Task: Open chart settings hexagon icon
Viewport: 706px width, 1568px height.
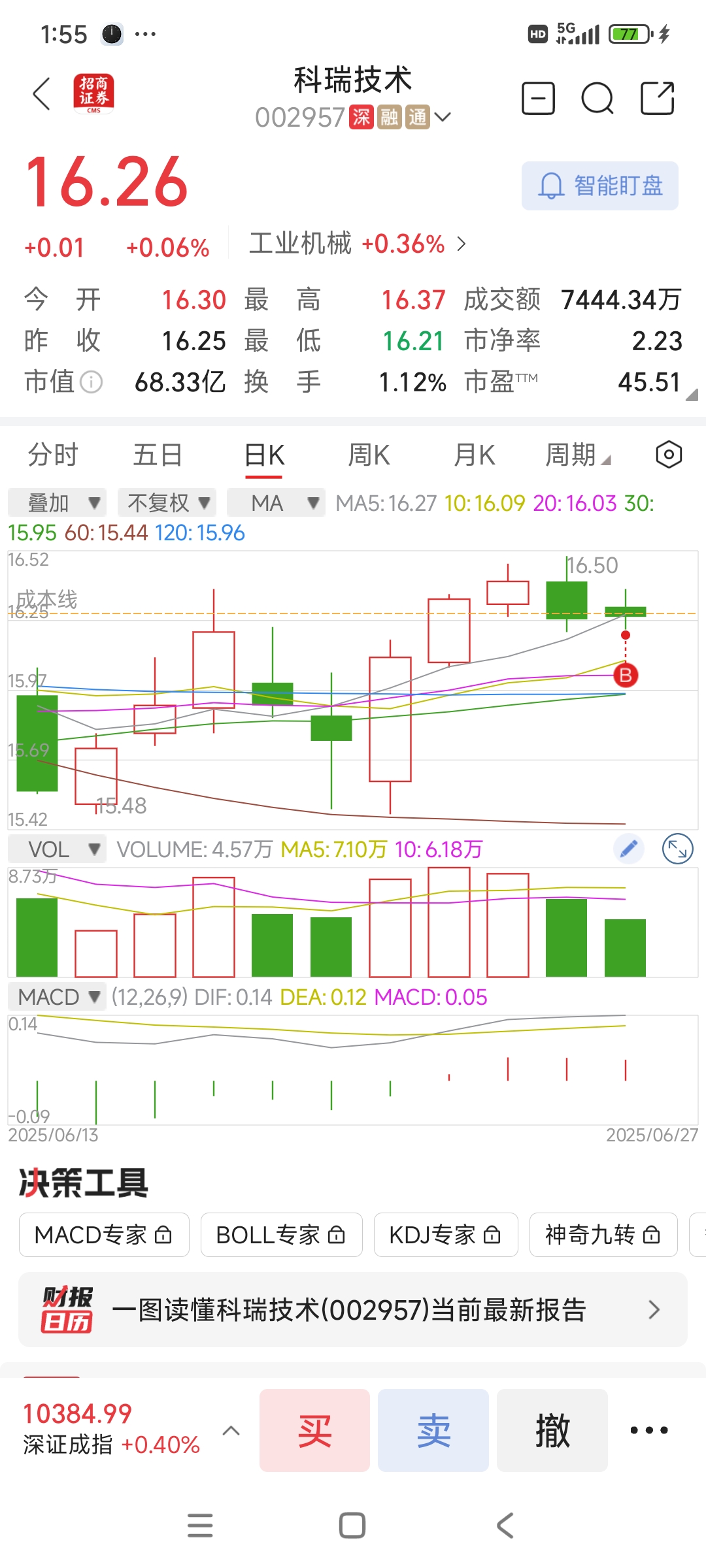Action: tap(669, 454)
